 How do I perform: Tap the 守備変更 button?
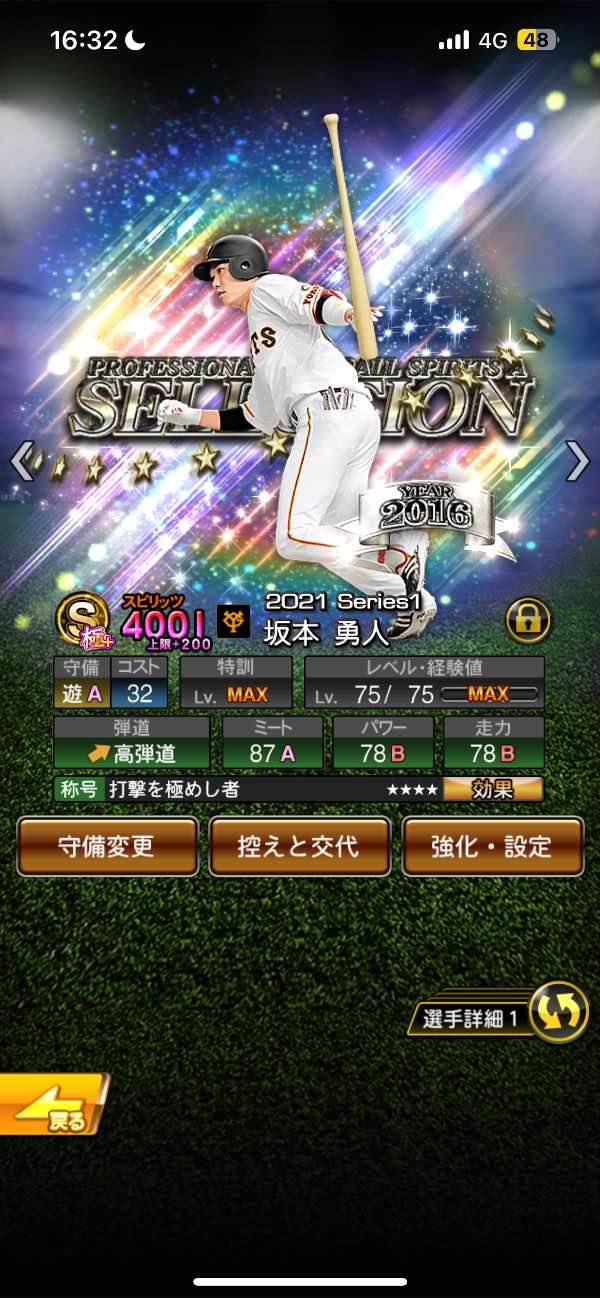(107, 846)
